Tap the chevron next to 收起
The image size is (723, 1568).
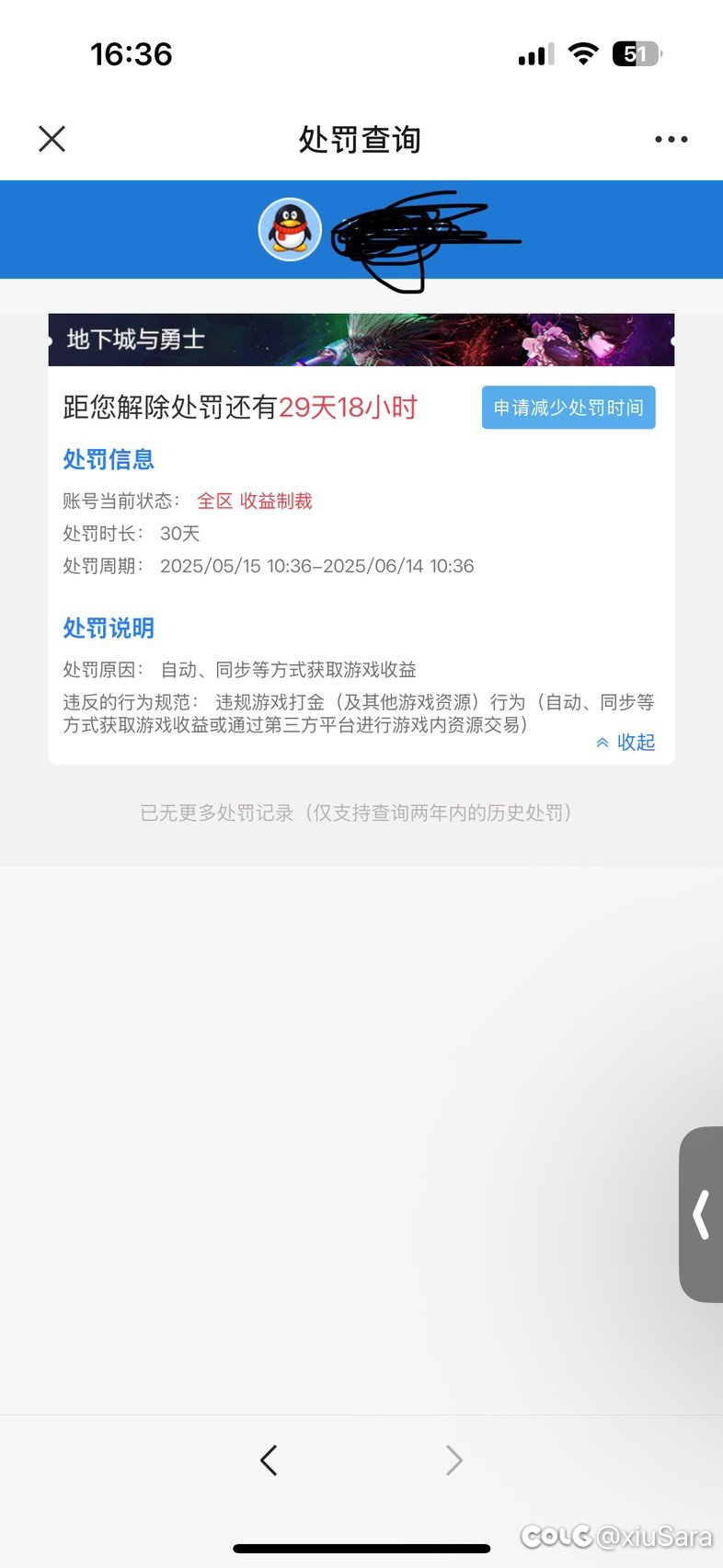603,743
